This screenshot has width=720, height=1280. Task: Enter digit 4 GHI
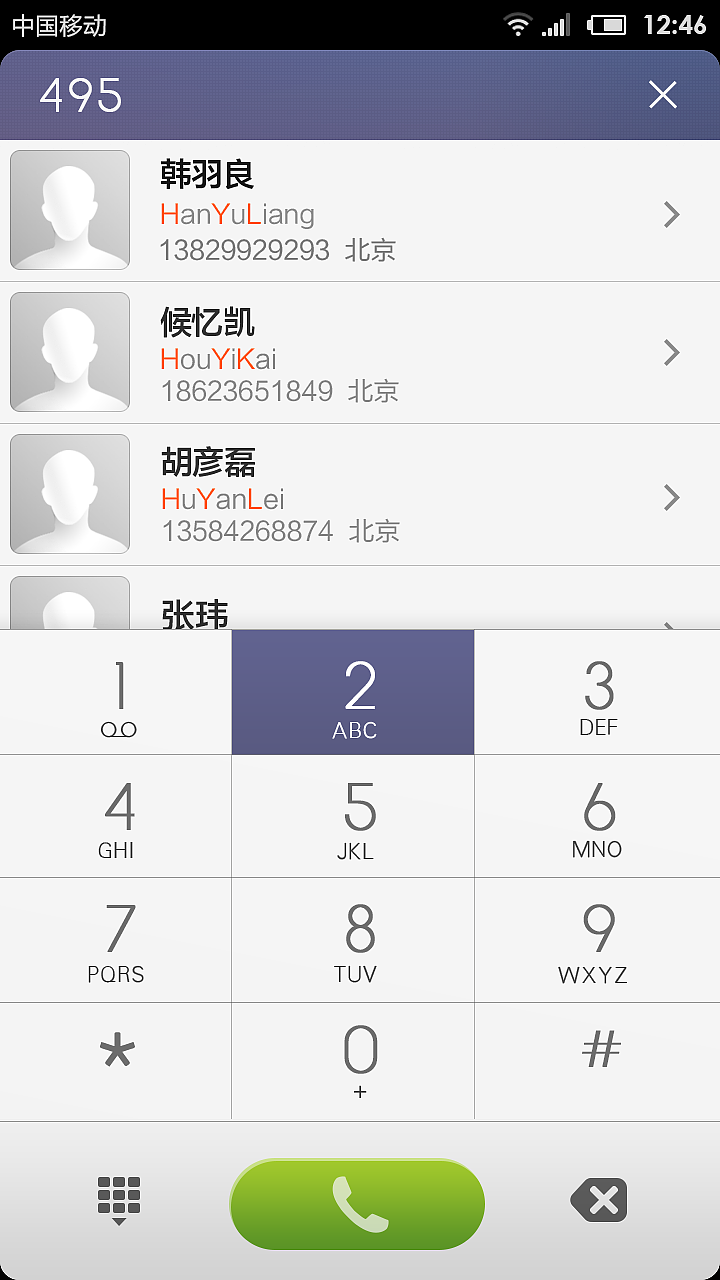tap(116, 816)
